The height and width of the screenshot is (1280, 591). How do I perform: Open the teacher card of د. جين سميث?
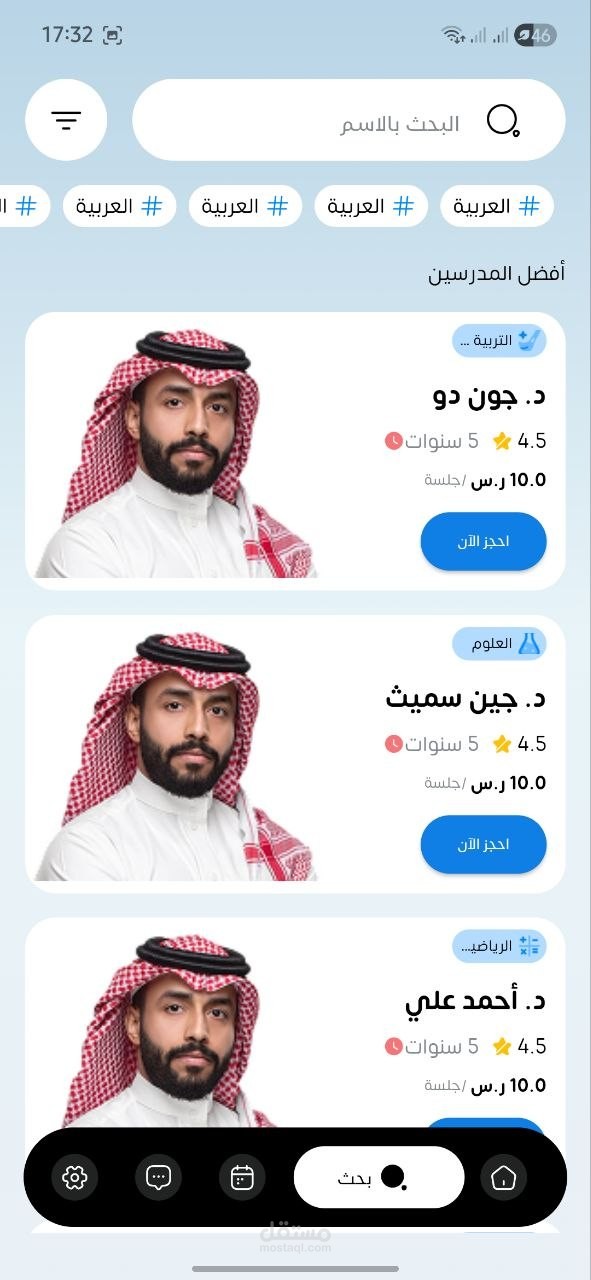pos(295,754)
